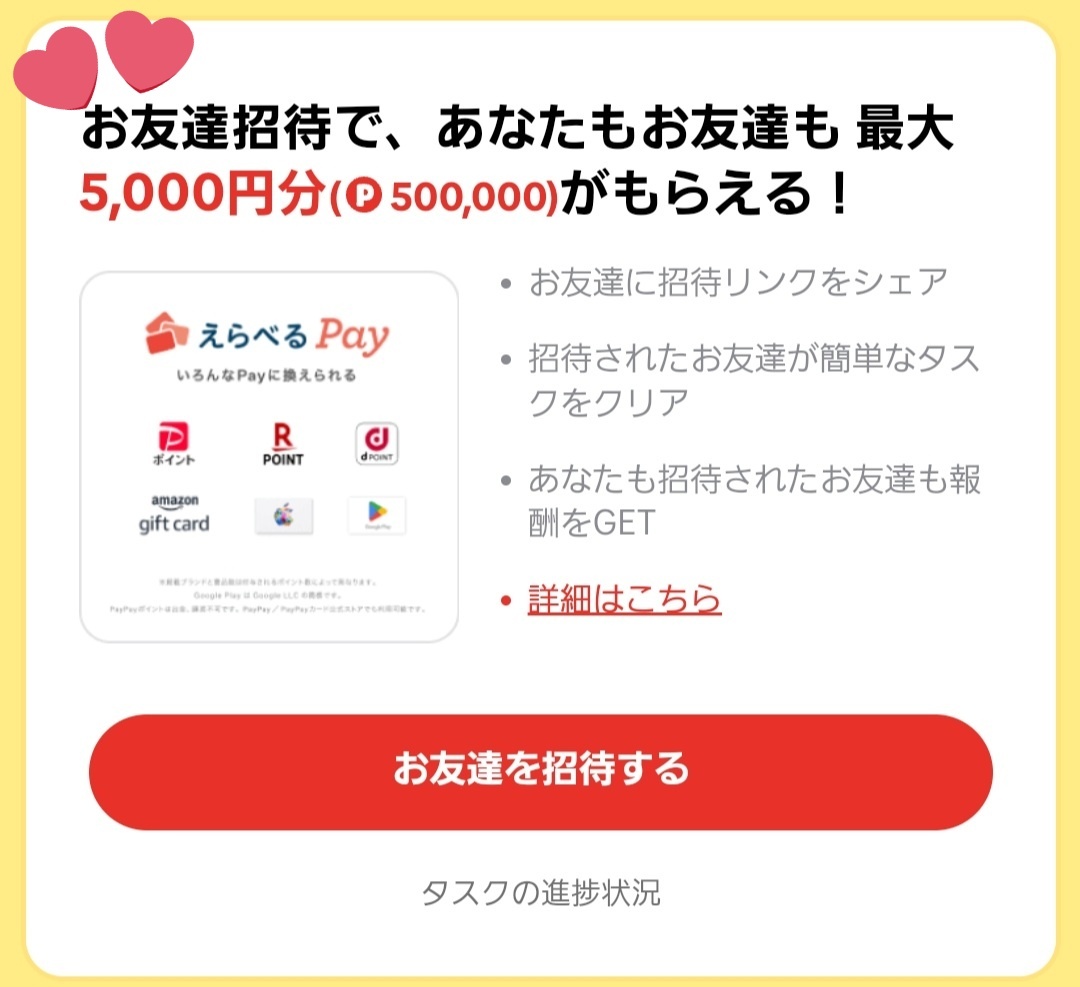Image resolution: width=1080 pixels, height=987 pixels.
Task: View タスクの進捗状況
Action: tap(540, 892)
